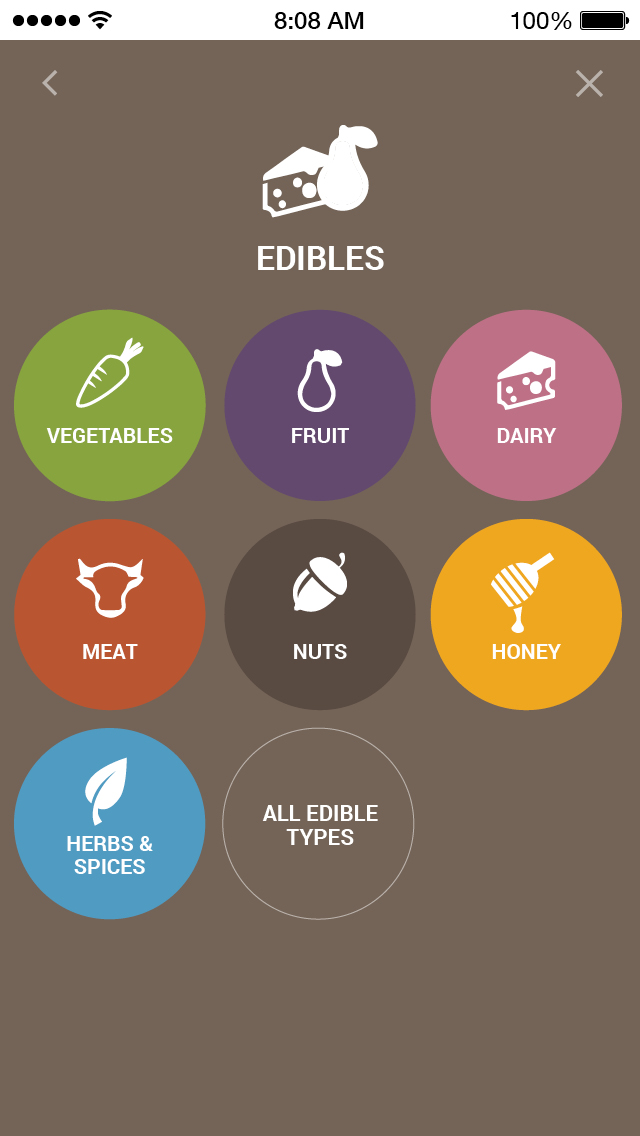Pick the Meat category
Image resolution: width=640 pixels, height=1136 pixels.
point(109,614)
